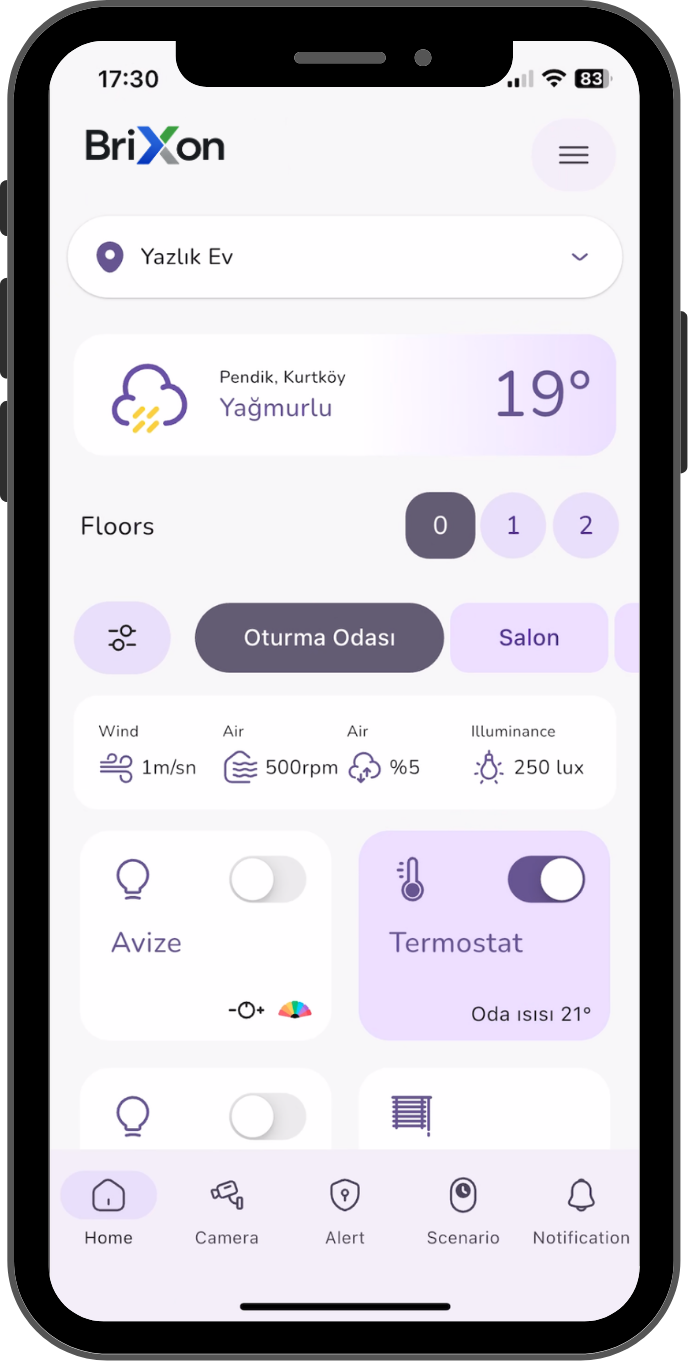Open the hamburger menu
Viewport: 688px width, 1361px height.
click(x=573, y=155)
